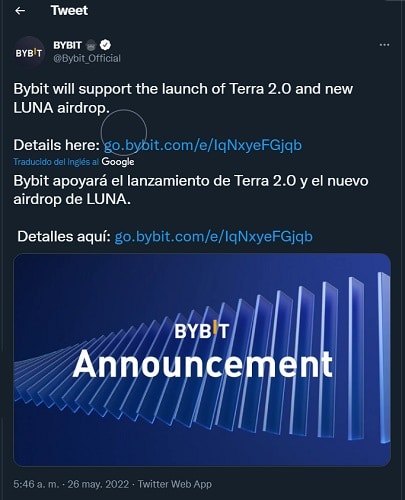The image size is (405, 500).
Task: Open the Bybit Announcement image
Action: 202,360
